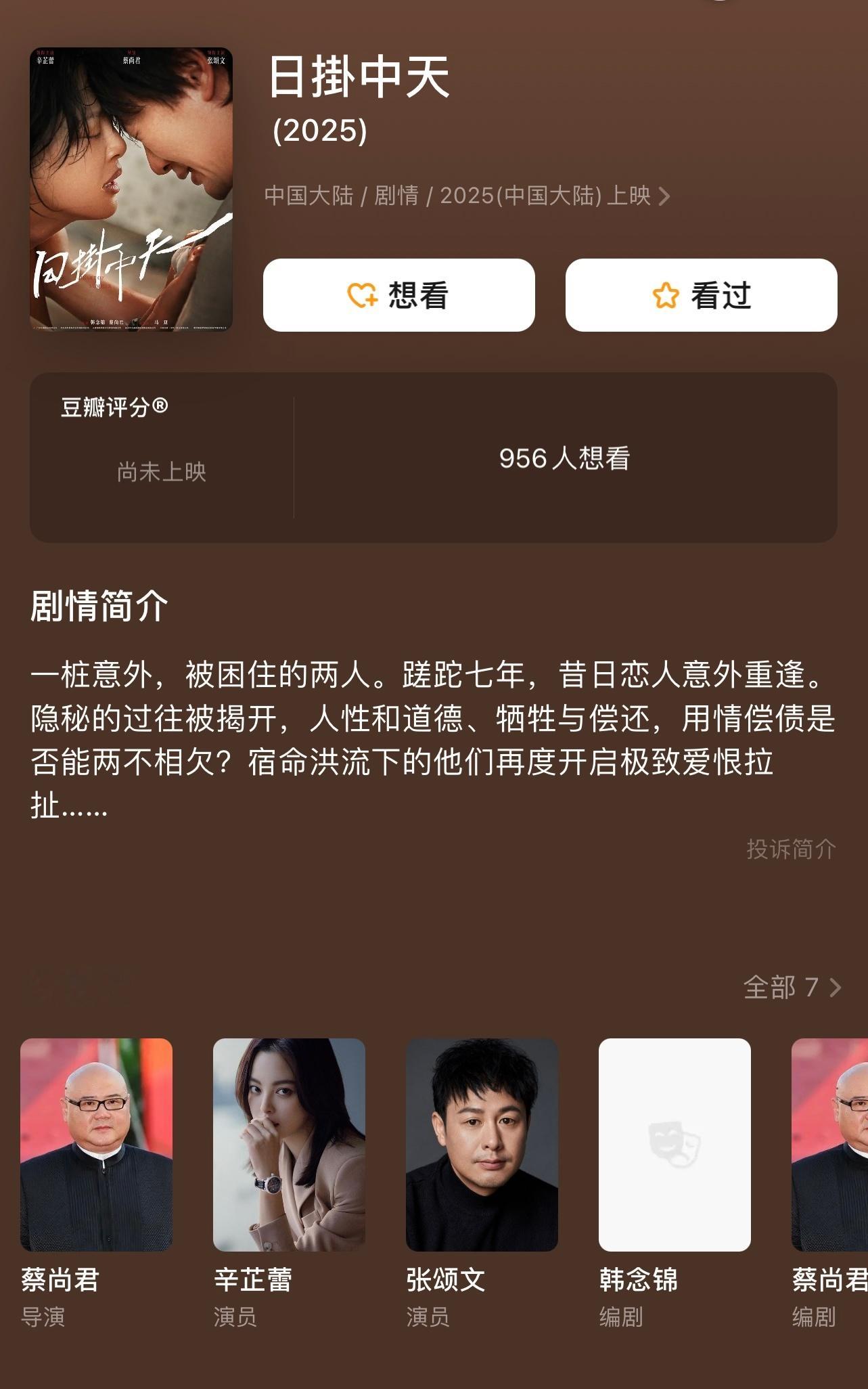Click the 956人想看 count

coord(563,458)
